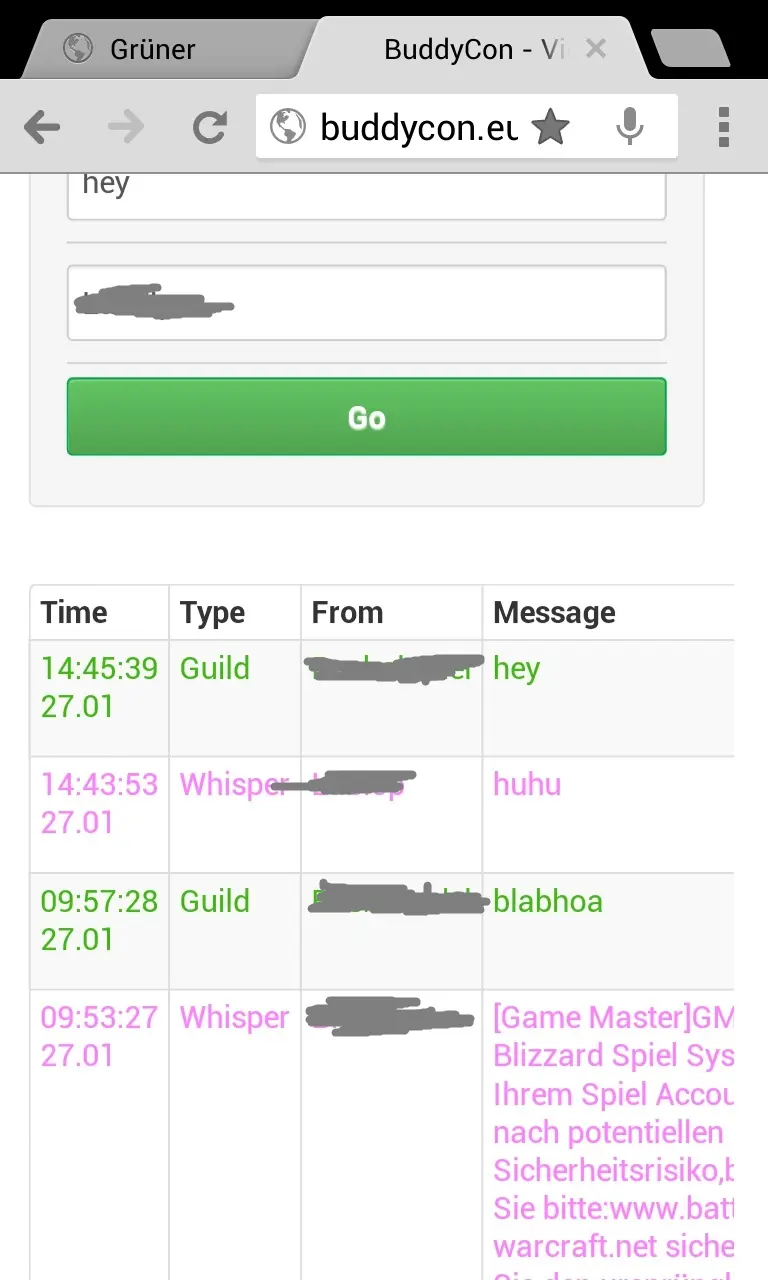
Task: Close the BuddyCon tab
Action: point(596,48)
